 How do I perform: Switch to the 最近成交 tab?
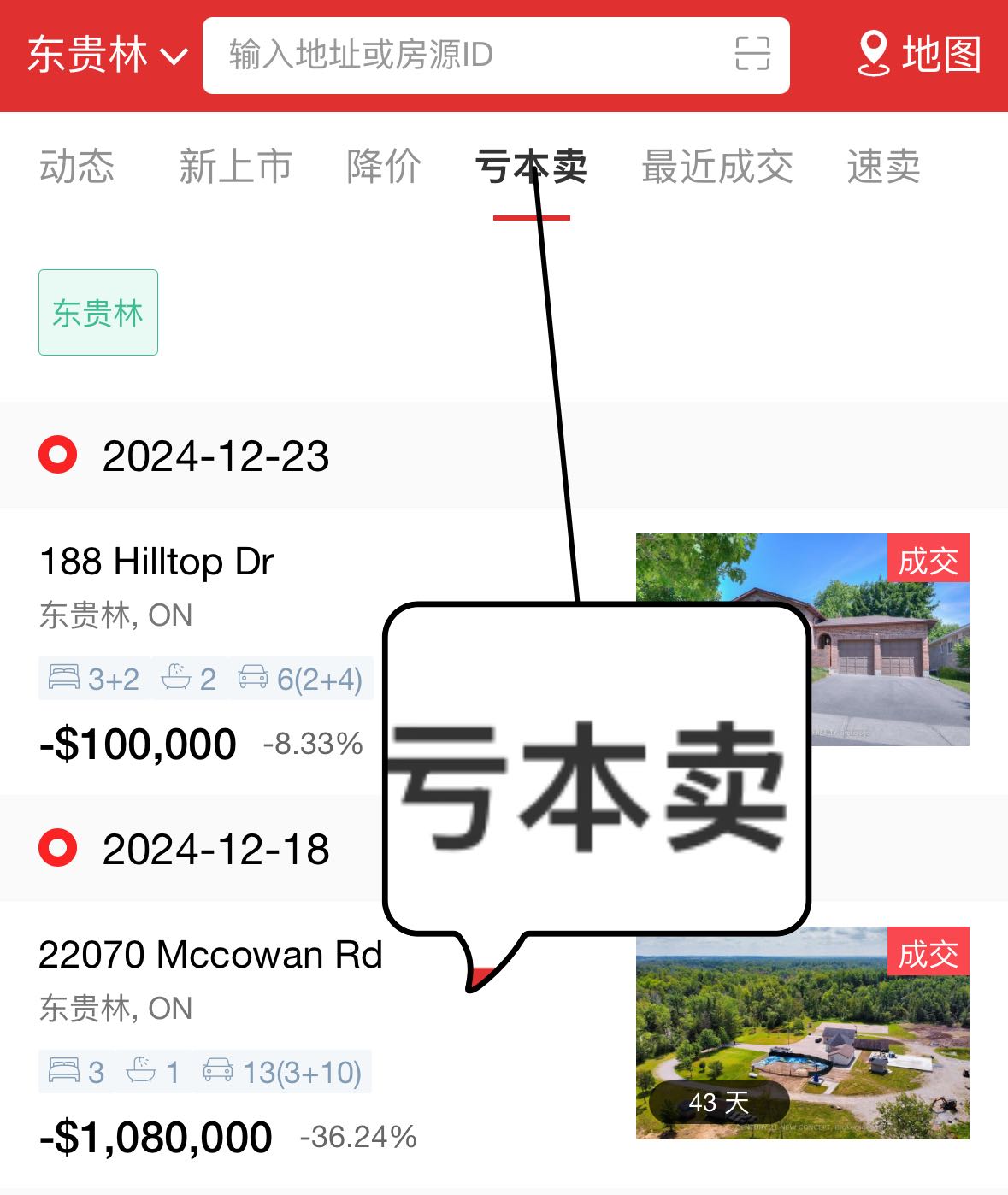pyautogui.click(x=716, y=166)
